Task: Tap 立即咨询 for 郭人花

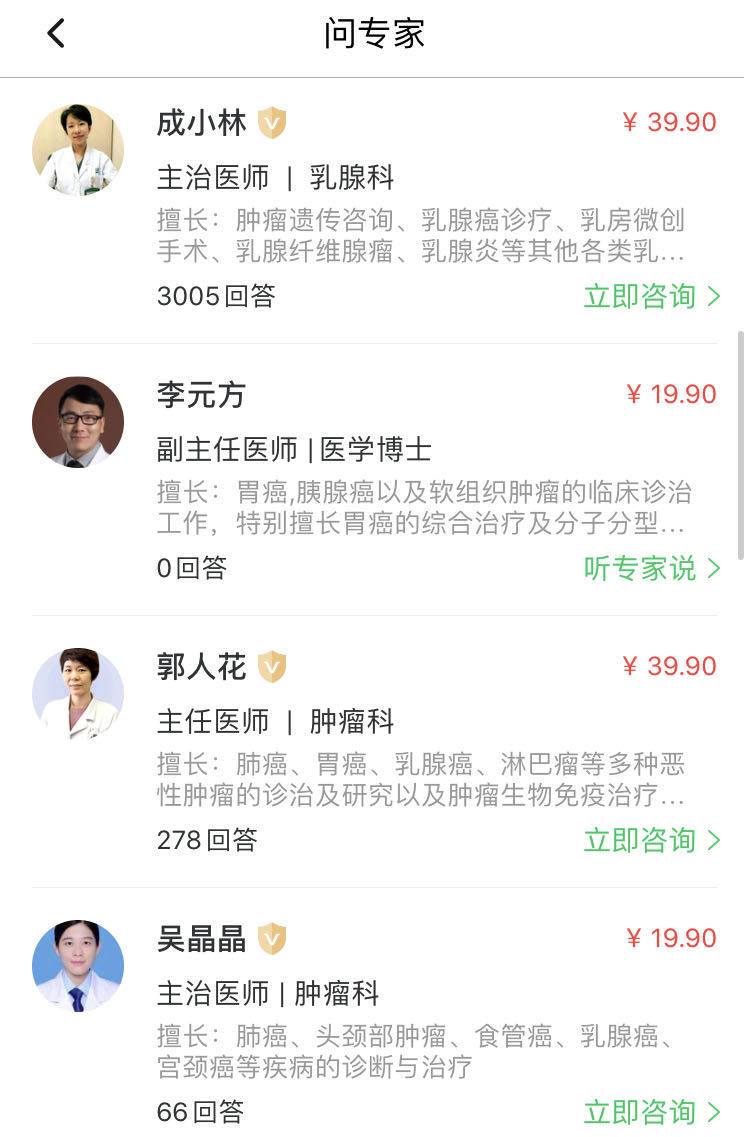Action: click(651, 840)
